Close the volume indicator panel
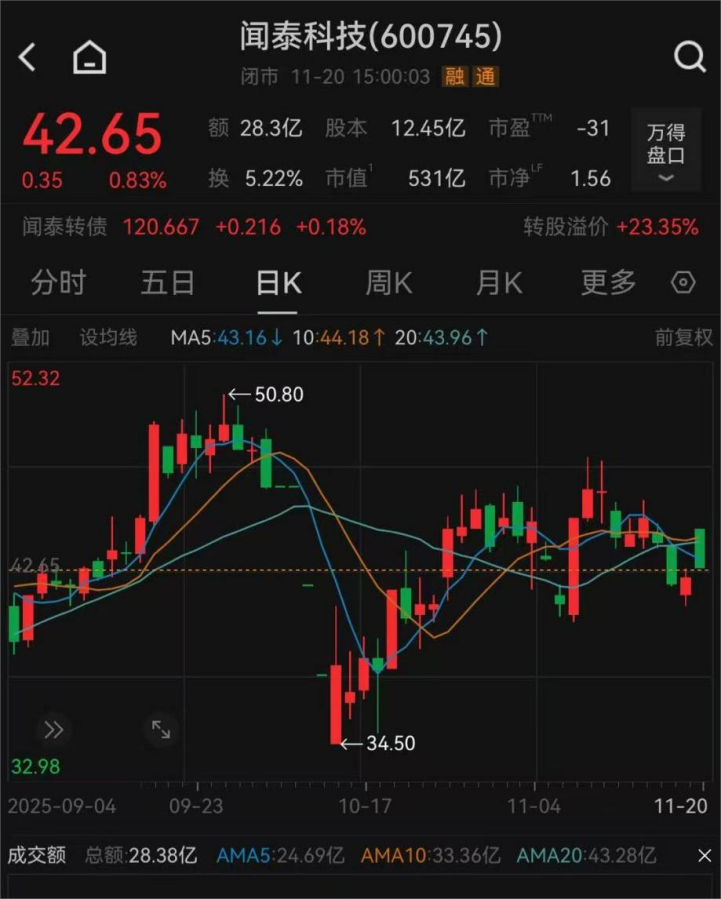The height and width of the screenshot is (899, 721). pyautogui.click(x=704, y=856)
